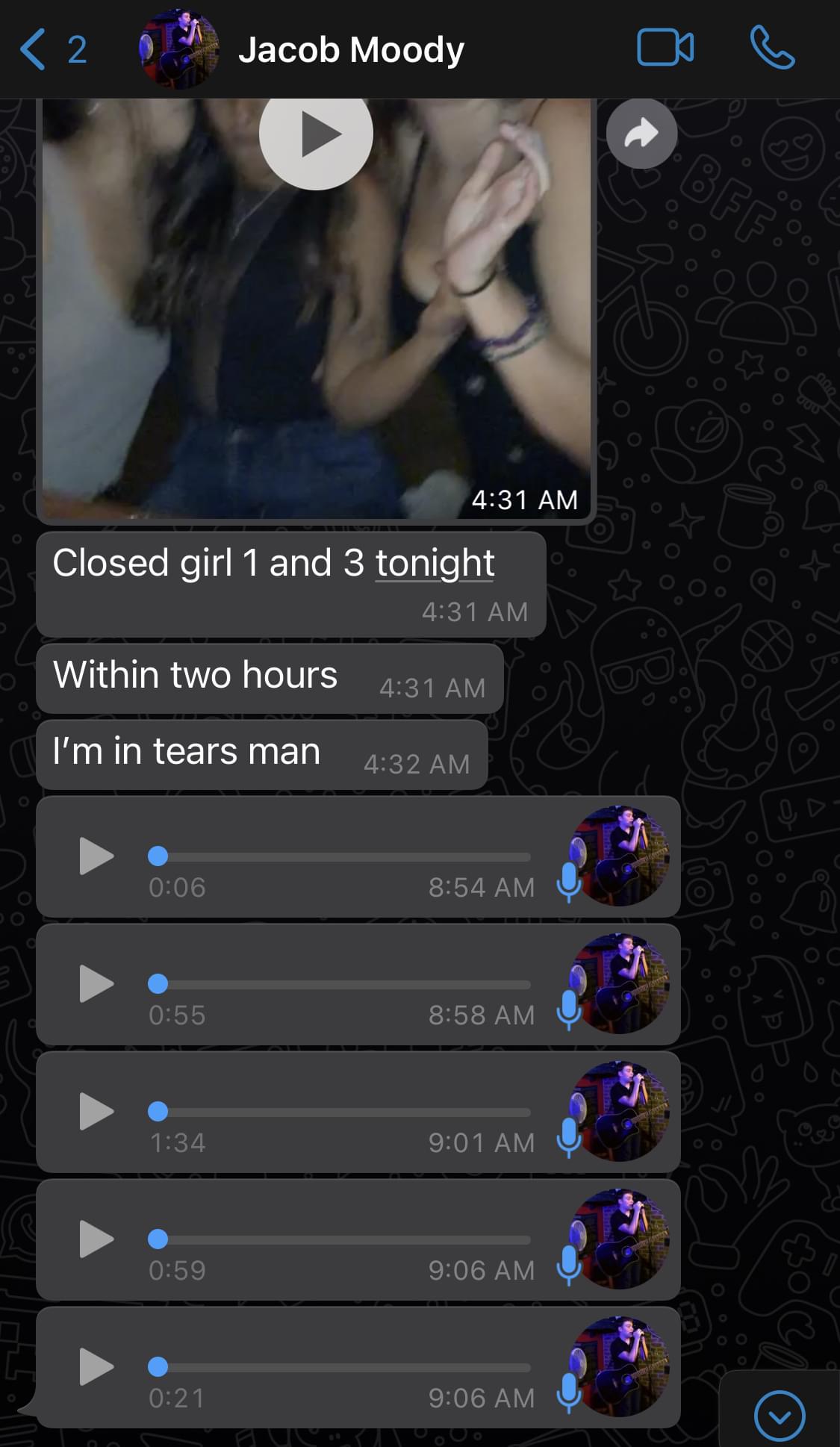
Task: Play the 0:59 voice message
Action: [x=96, y=1239]
